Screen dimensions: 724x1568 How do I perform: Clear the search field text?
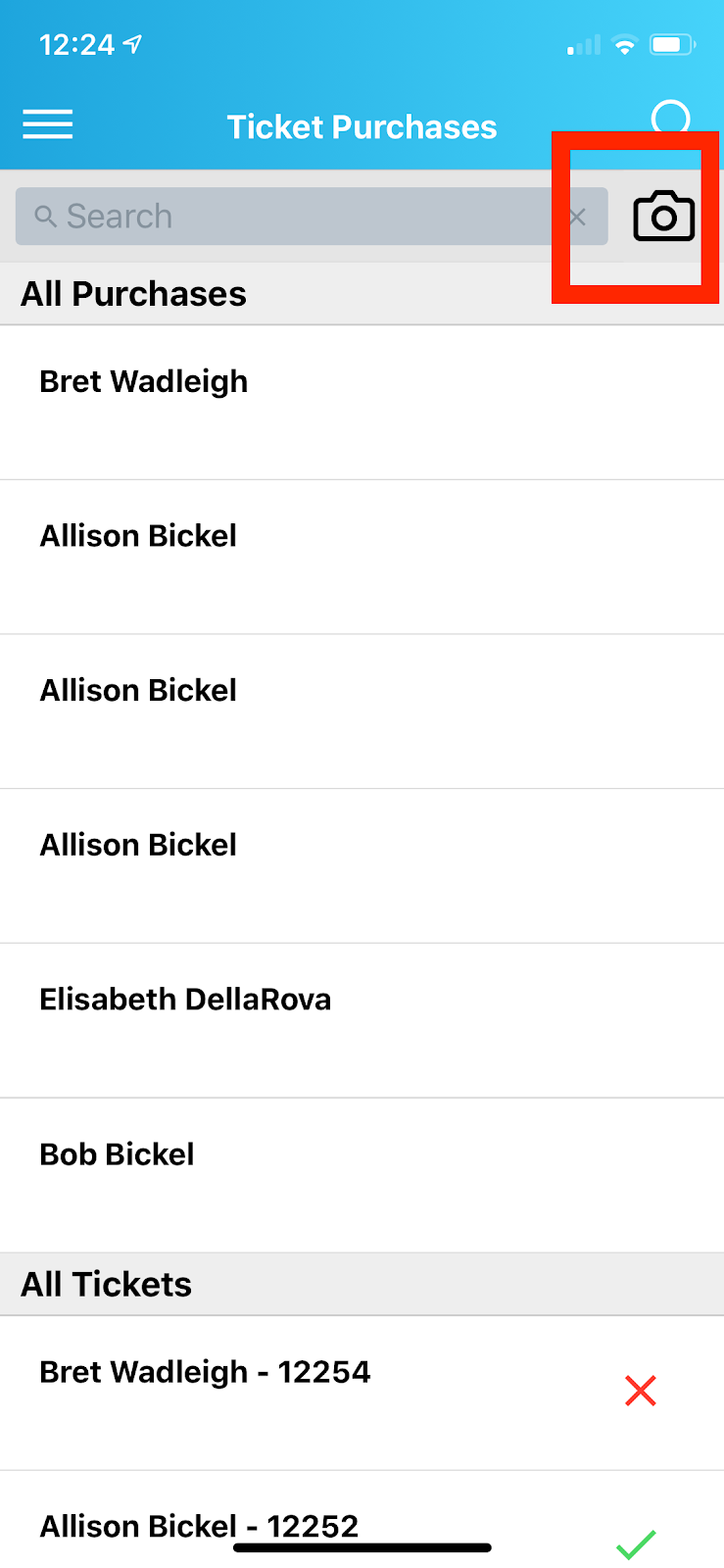click(x=578, y=217)
